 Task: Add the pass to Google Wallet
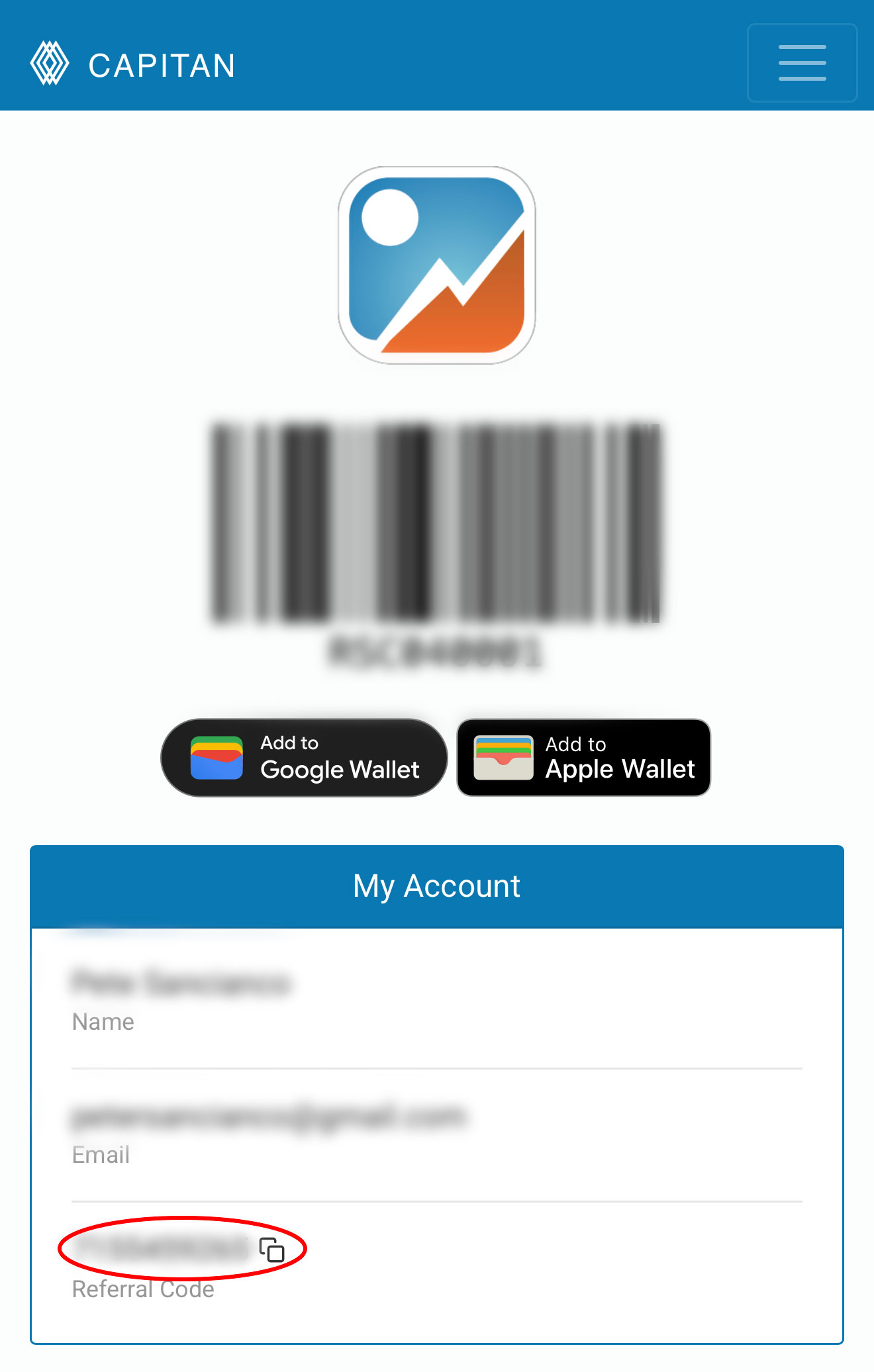[x=304, y=758]
